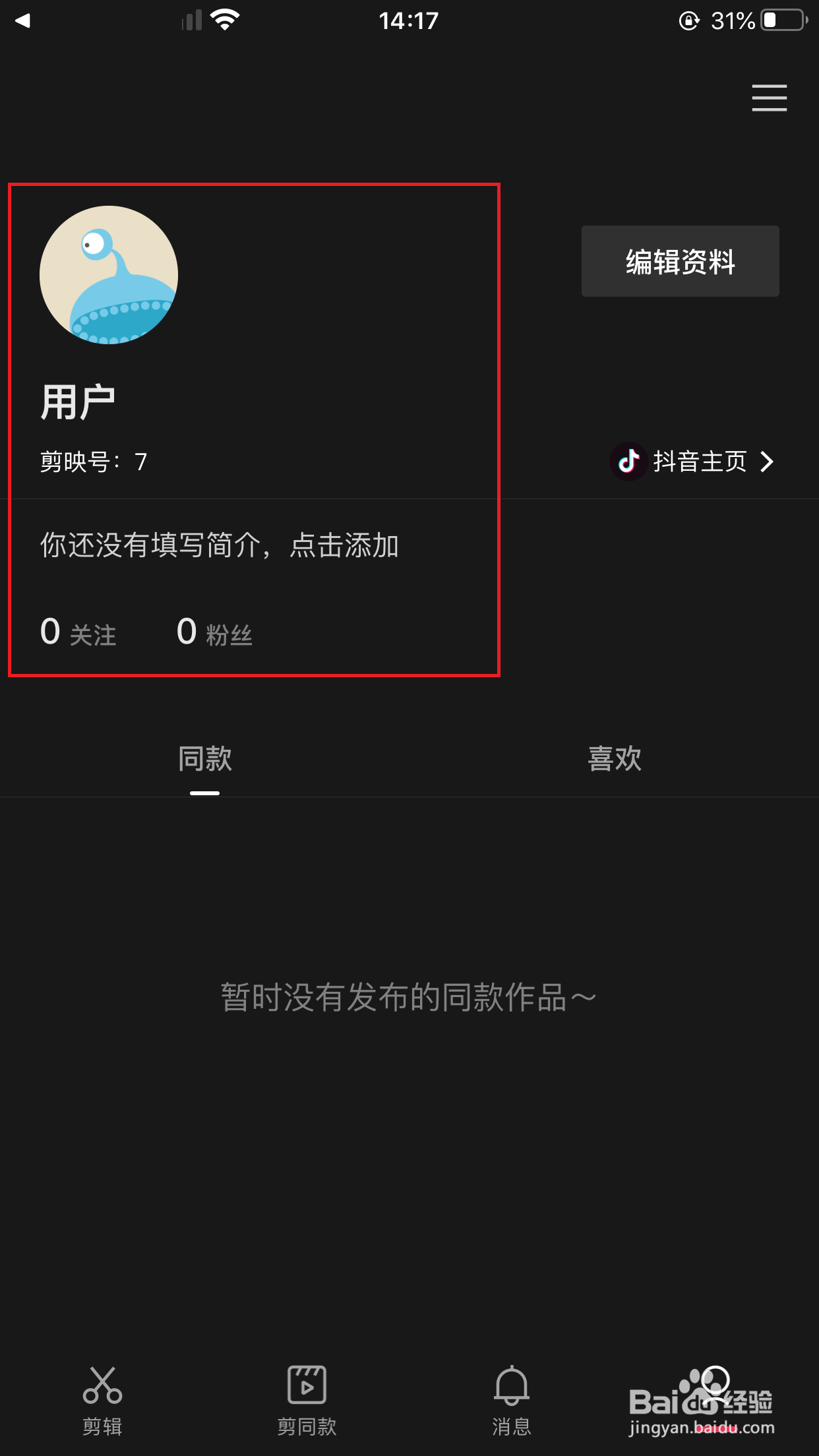Screen dimensions: 819x1456
Task: Switch to the 同款 tab
Action: 204,759
